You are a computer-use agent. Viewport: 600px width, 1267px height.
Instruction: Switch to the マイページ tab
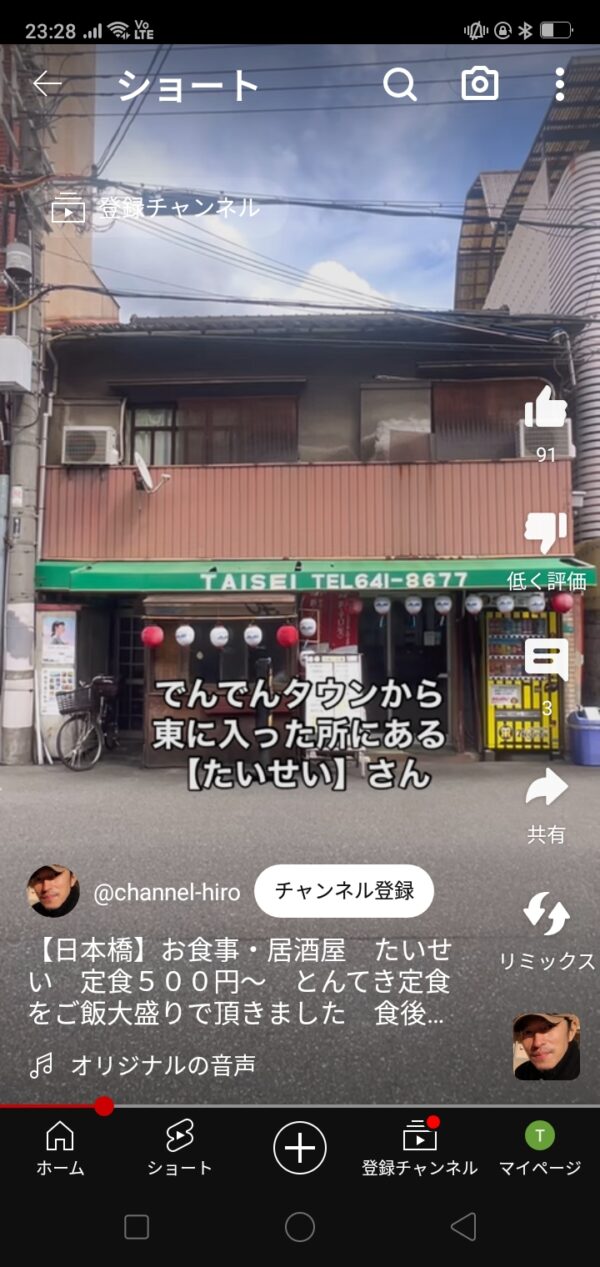point(540,1146)
